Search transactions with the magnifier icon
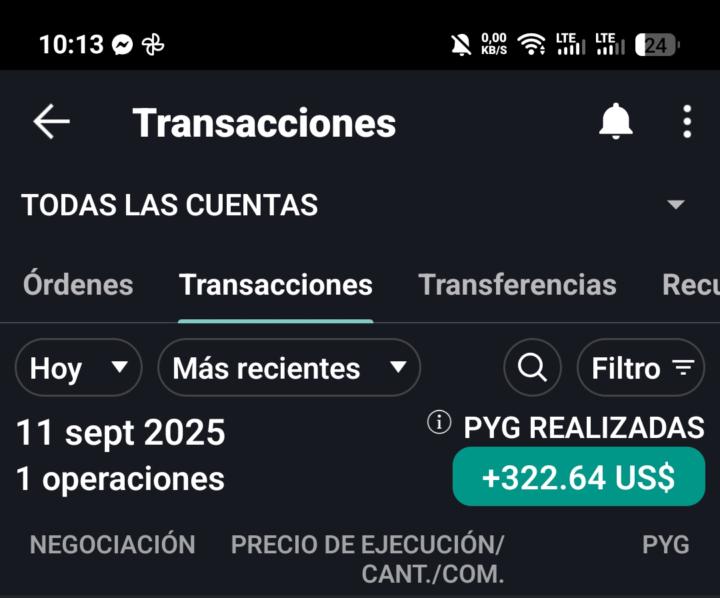The image size is (720, 598). tap(532, 368)
